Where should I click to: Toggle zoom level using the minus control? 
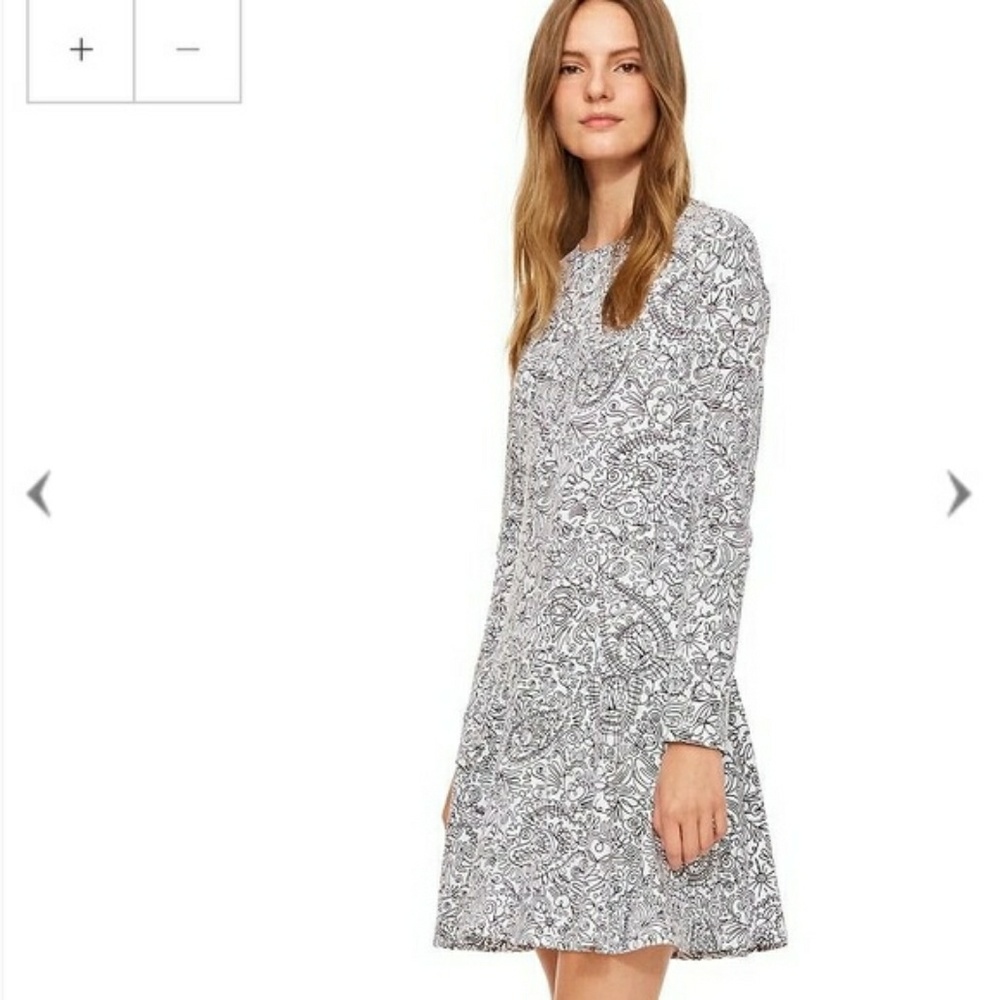coord(187,50)
